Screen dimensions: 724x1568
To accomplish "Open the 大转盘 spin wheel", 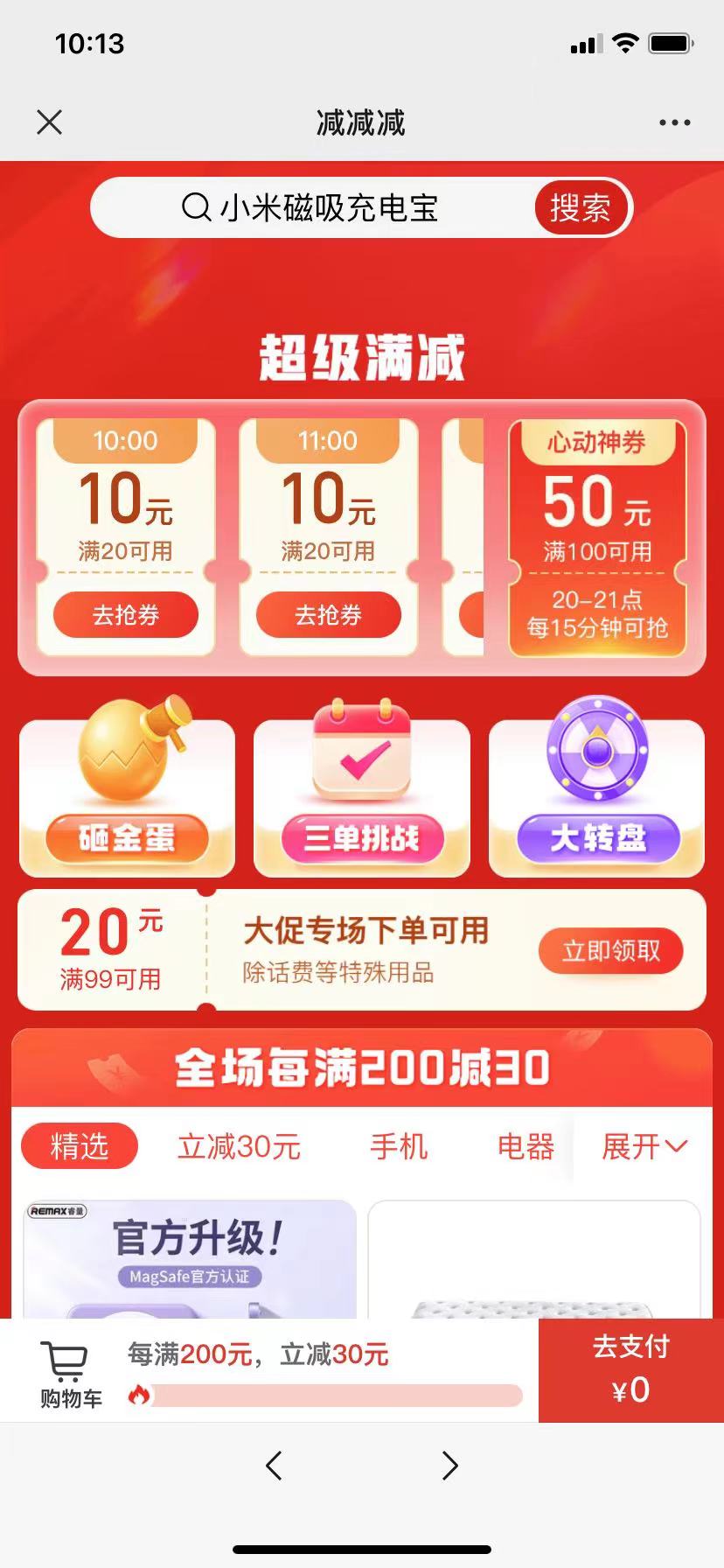I will [597, 797].
